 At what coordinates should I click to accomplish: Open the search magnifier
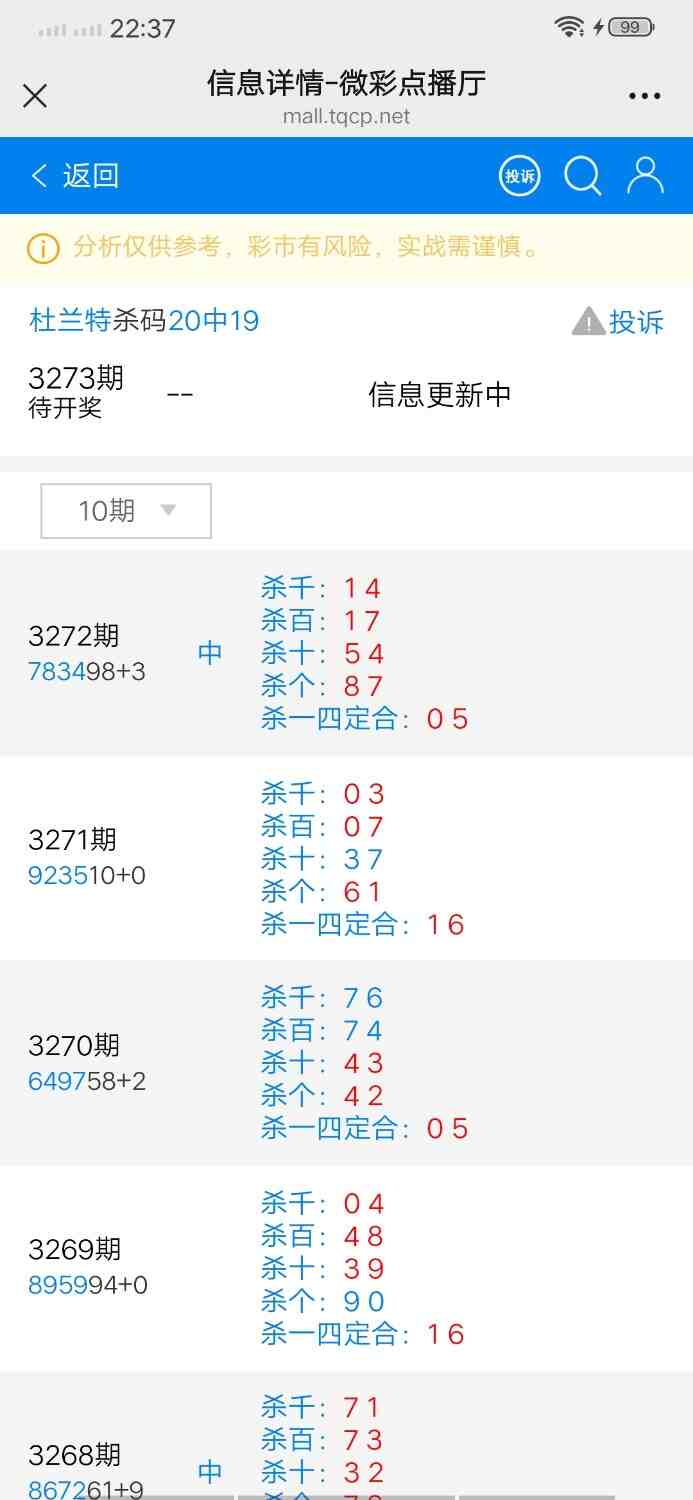coord(582,176)
